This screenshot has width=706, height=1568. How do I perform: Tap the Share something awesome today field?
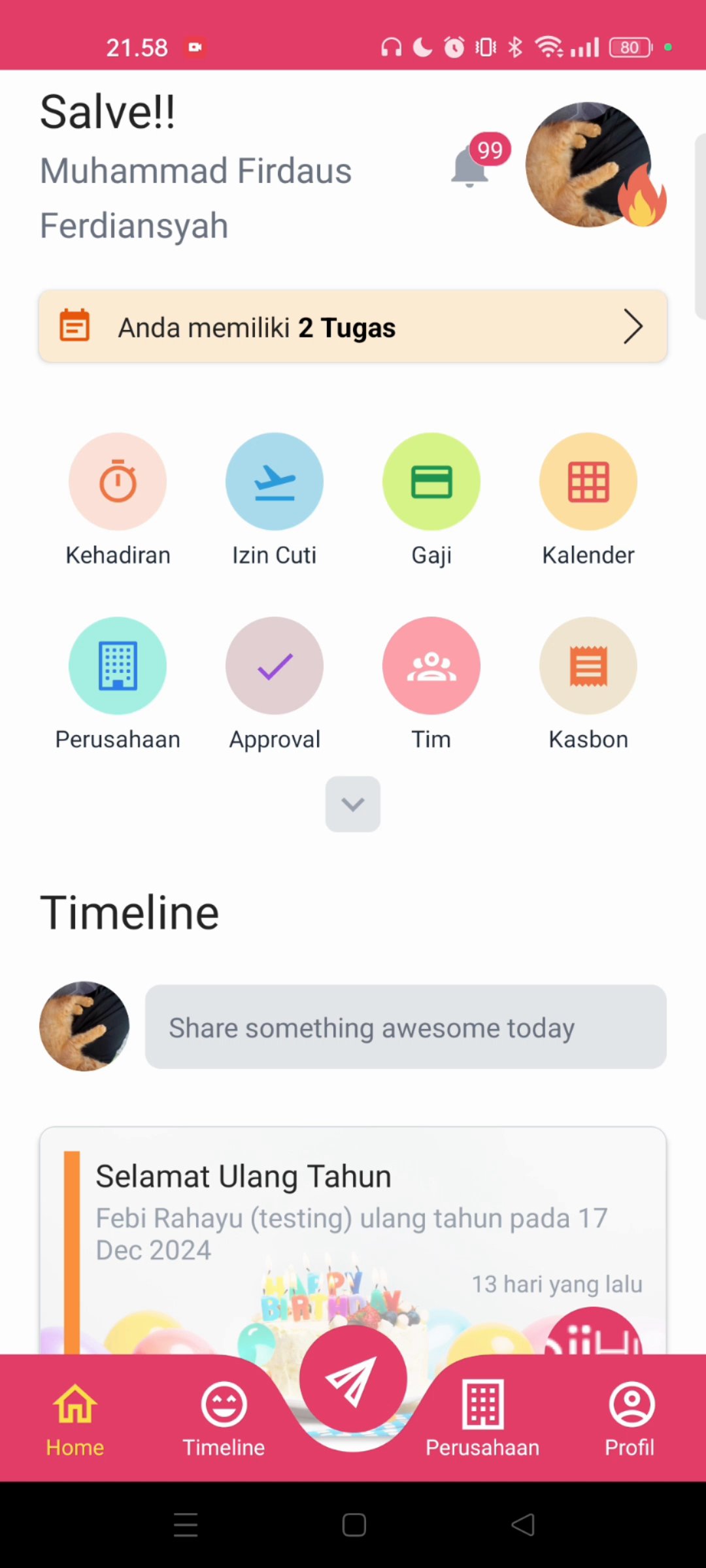coord(405,1027)
